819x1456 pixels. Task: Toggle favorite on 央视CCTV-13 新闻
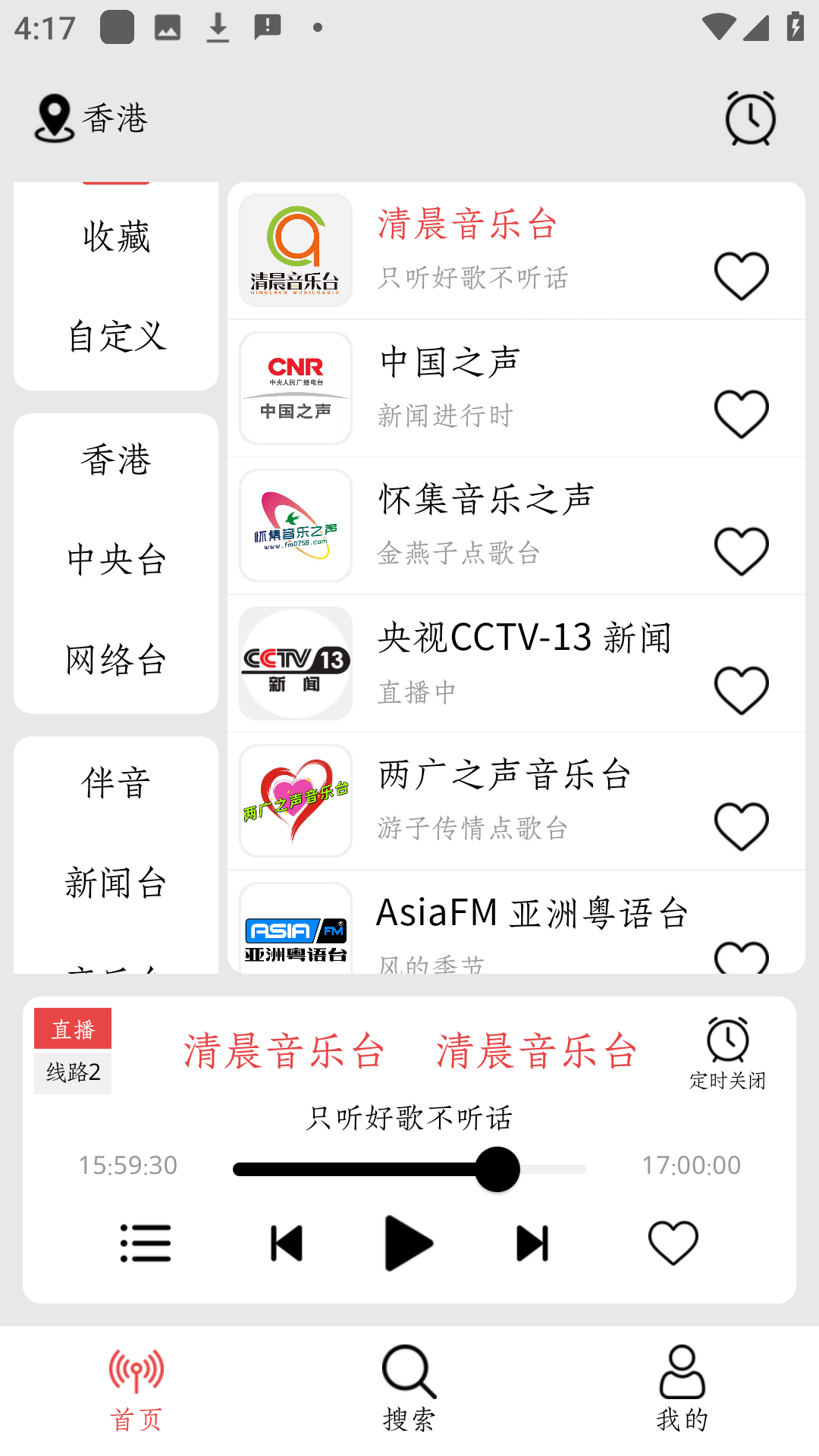click(x=741, y=687)
